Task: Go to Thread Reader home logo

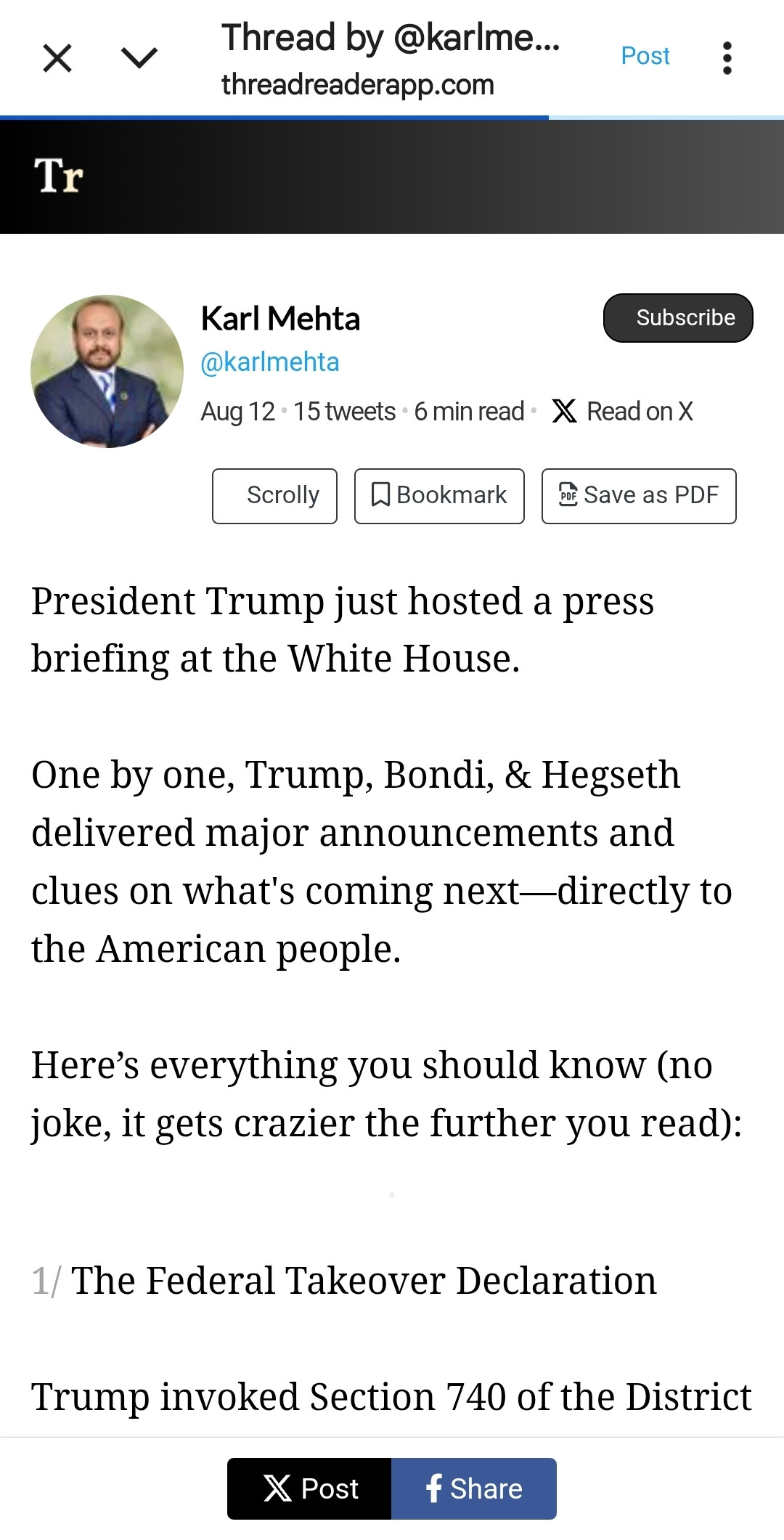Action: point(59,176)
